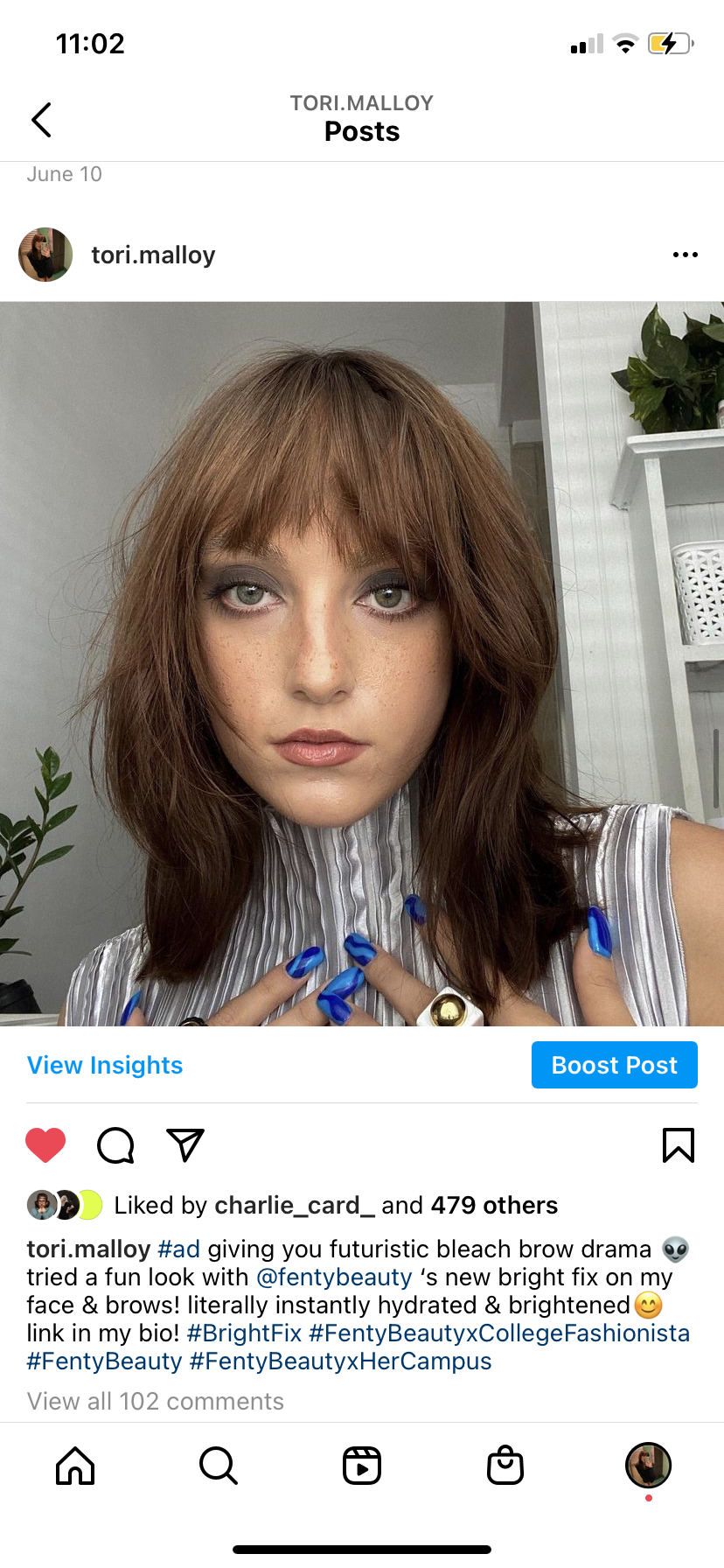Screen dimensions: 724x1568
Task: Switch to the Search tab
Action: pos(219,1466)
